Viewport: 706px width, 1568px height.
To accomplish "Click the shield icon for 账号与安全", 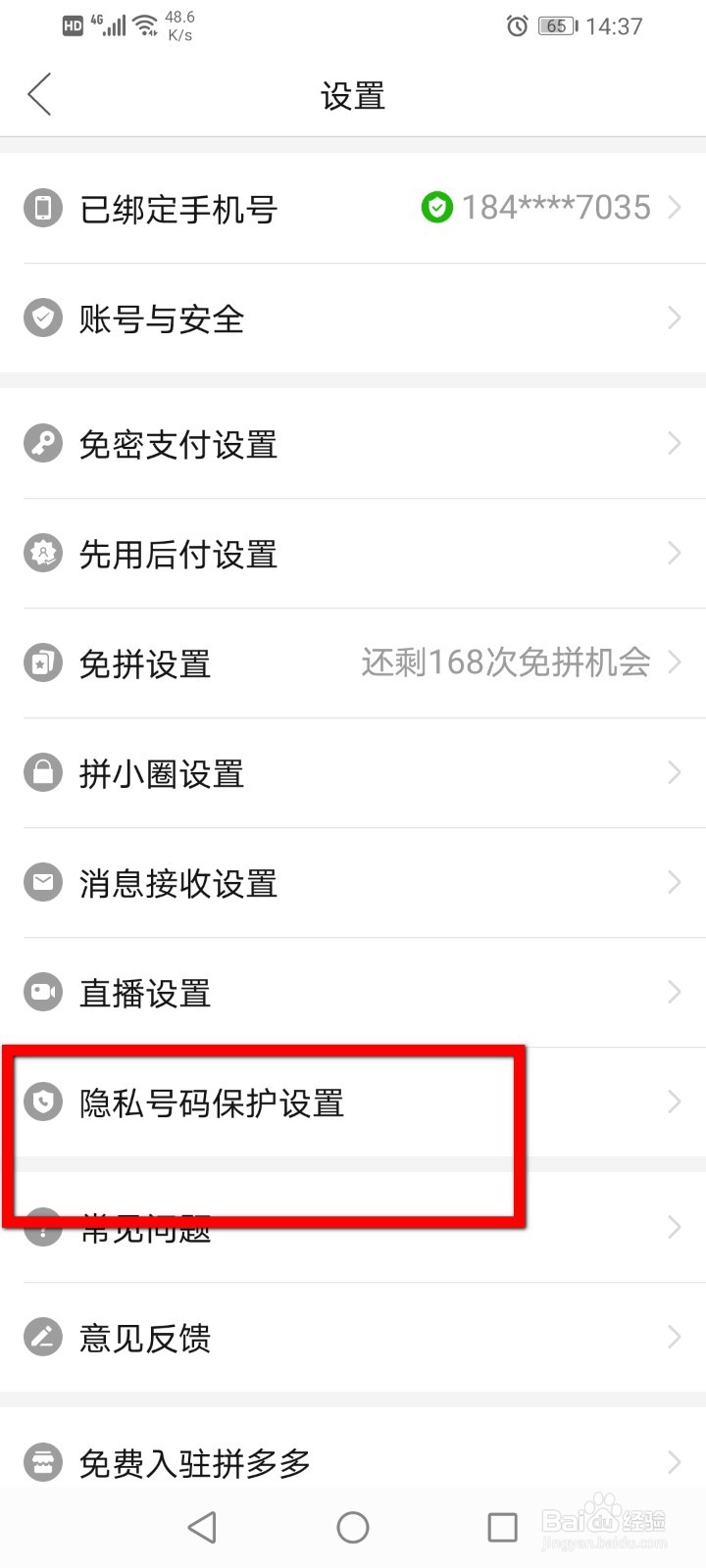I will [42, 318].
